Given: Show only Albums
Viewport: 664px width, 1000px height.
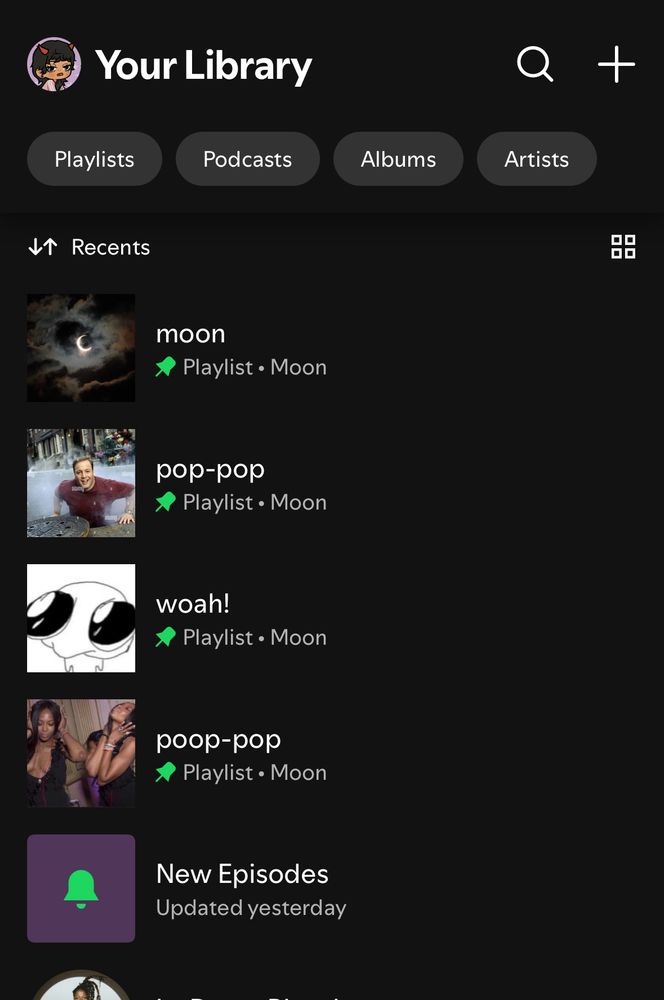Looking at the screenshot, I should point(398,159).
